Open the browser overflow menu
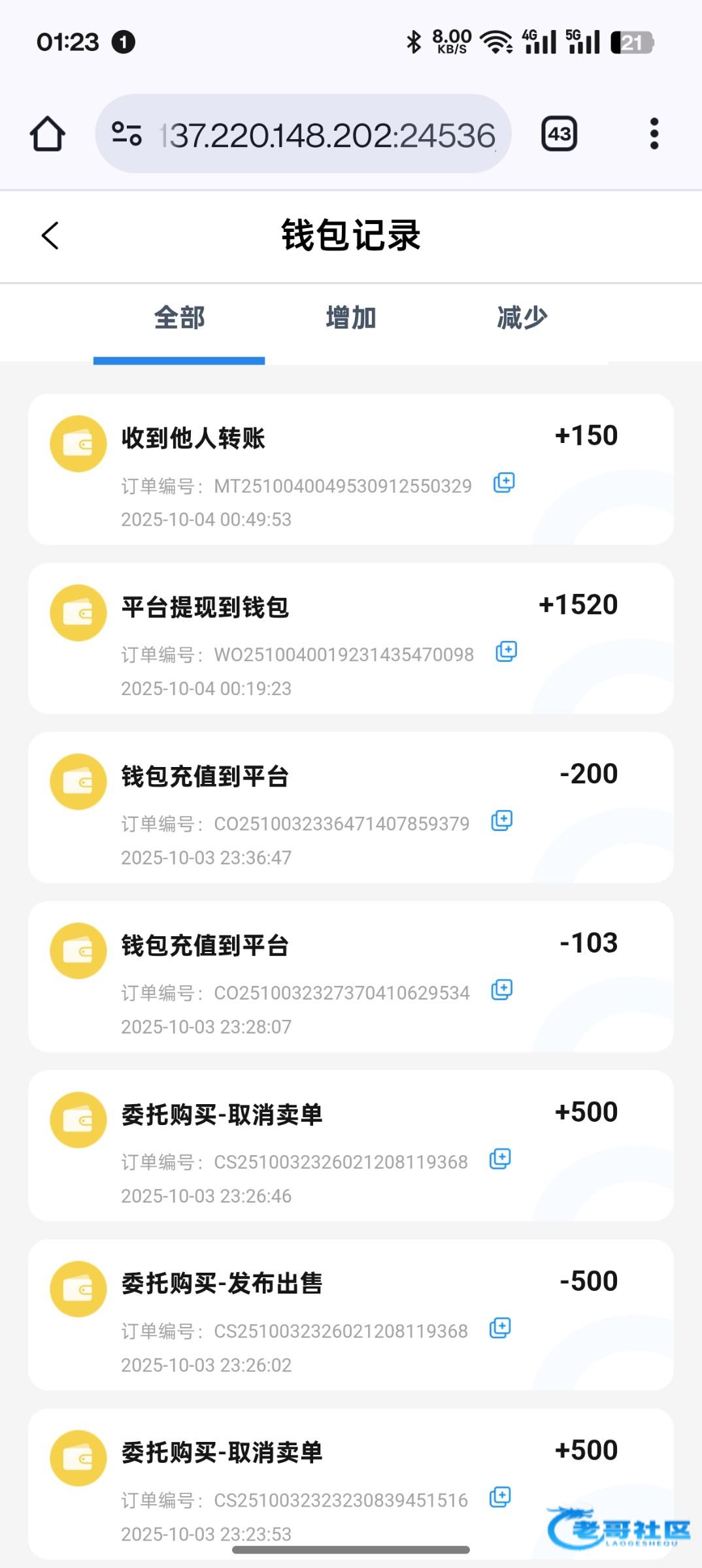This screenshot has width=702, height=1568. pyautogui.click(x=654, y=134)
